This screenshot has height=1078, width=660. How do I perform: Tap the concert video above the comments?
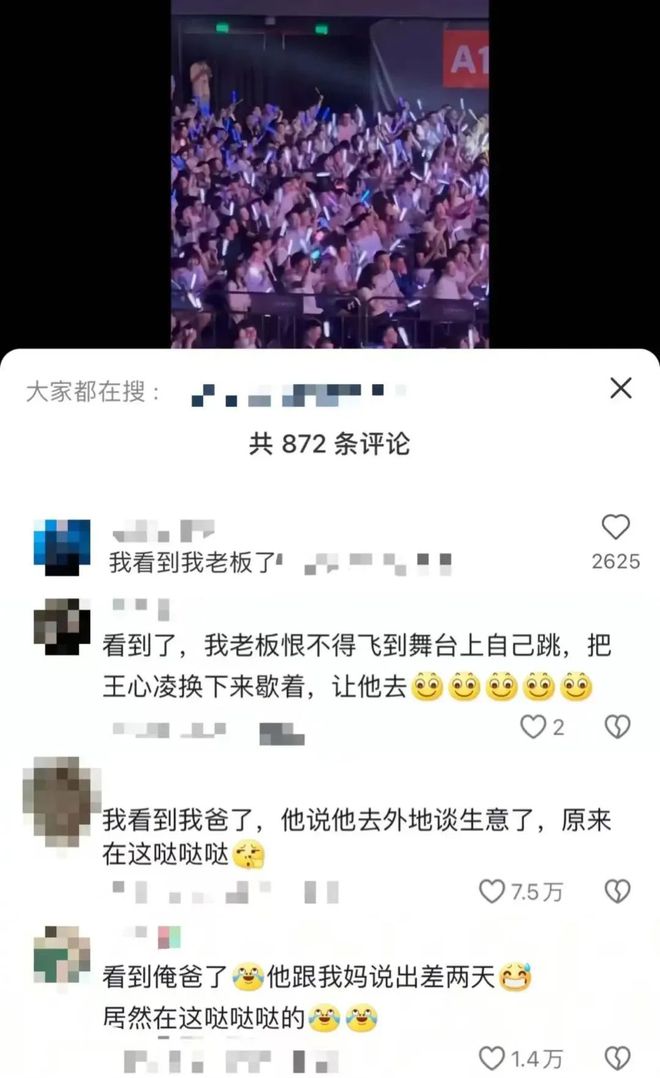330,174
